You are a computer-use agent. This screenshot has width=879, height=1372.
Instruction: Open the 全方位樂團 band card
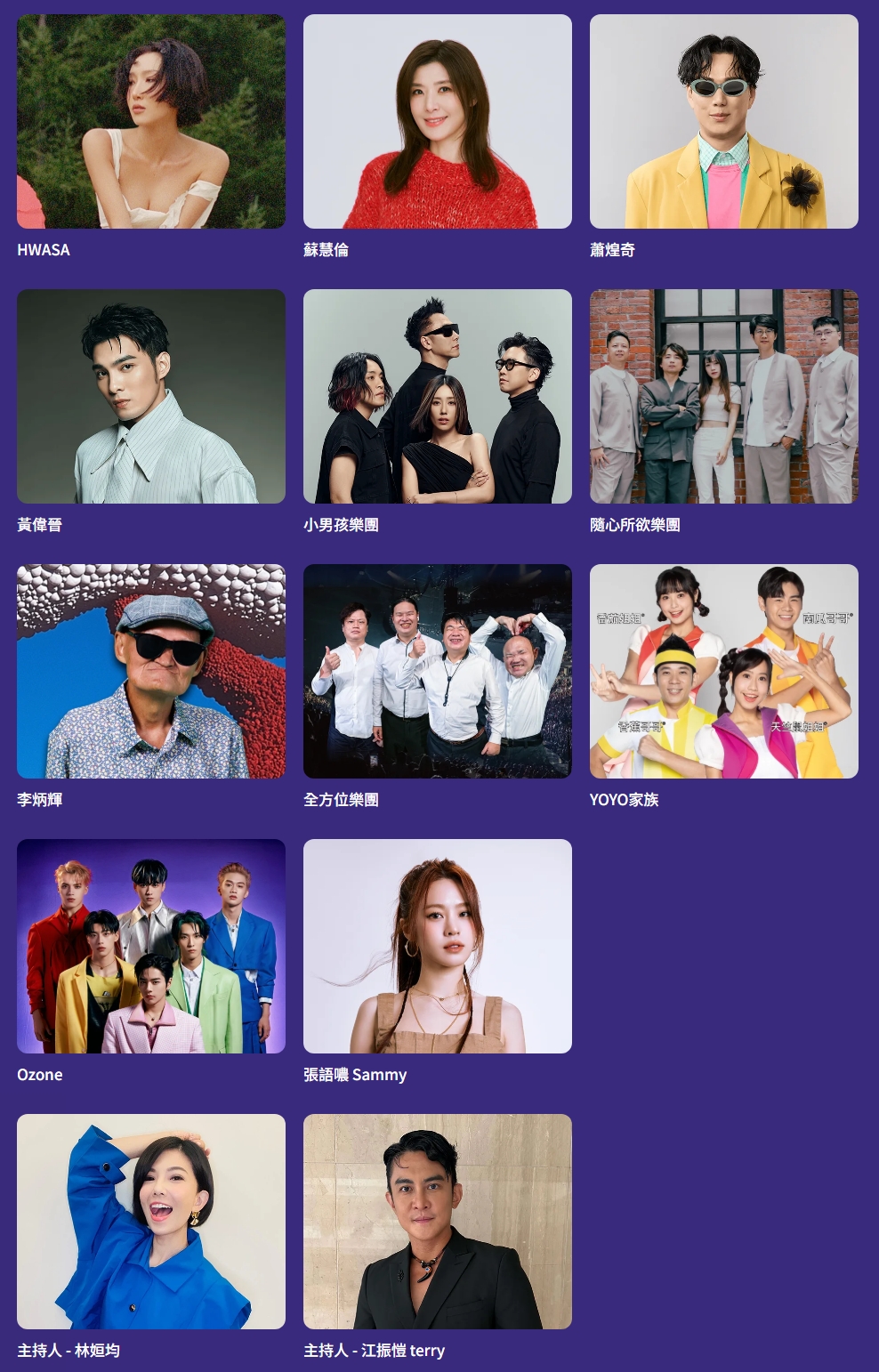(438, 672)
